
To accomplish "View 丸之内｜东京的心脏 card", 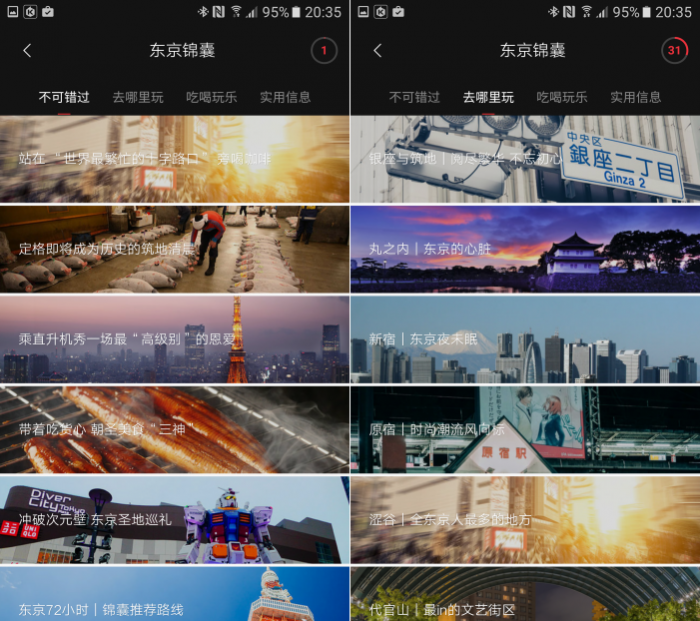I will 525,249.
